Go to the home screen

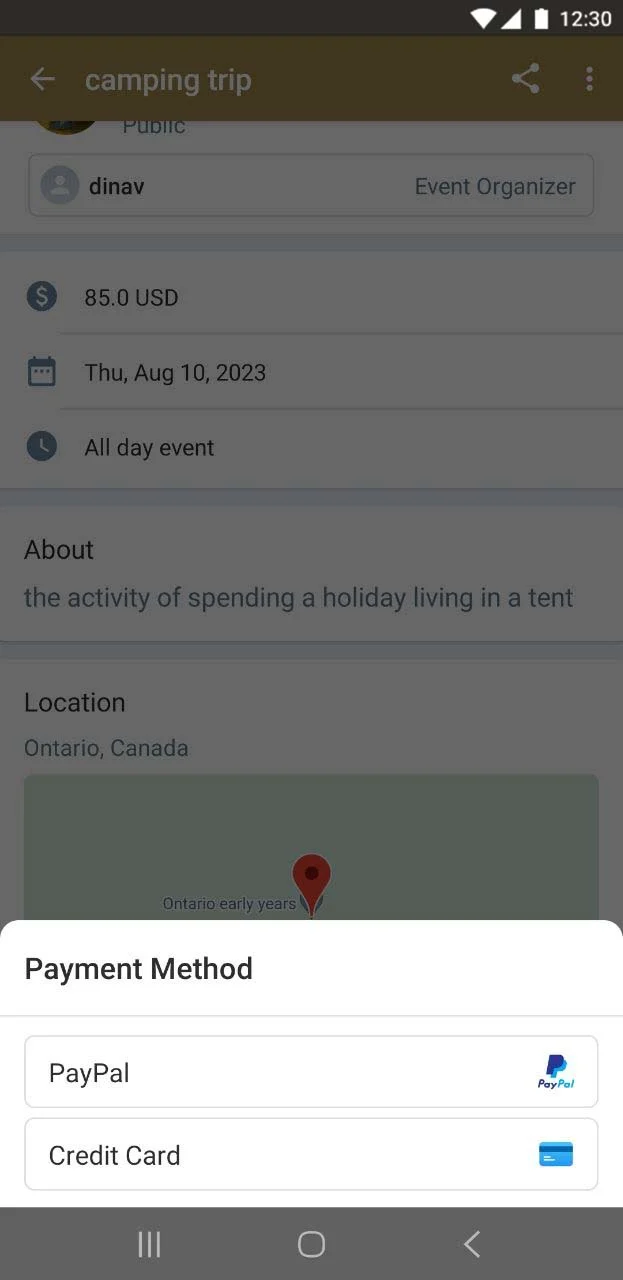311,1244
